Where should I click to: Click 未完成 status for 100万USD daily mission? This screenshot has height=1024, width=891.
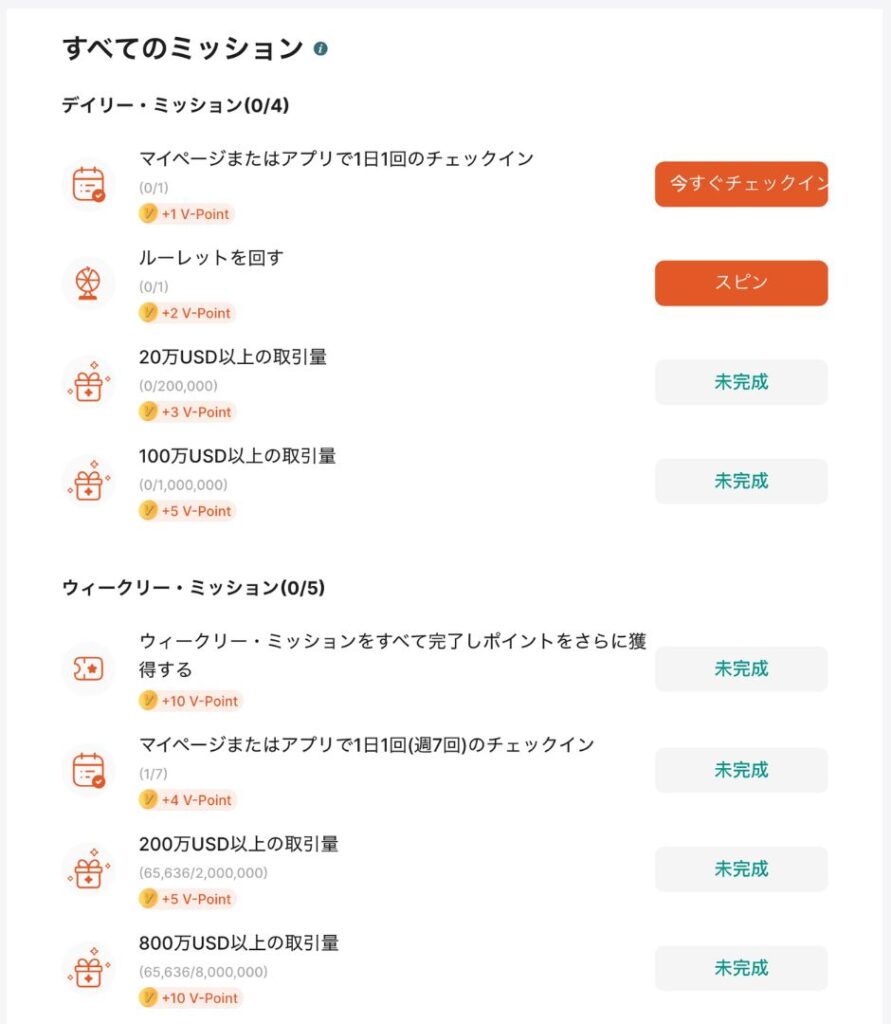click(740, 481)
